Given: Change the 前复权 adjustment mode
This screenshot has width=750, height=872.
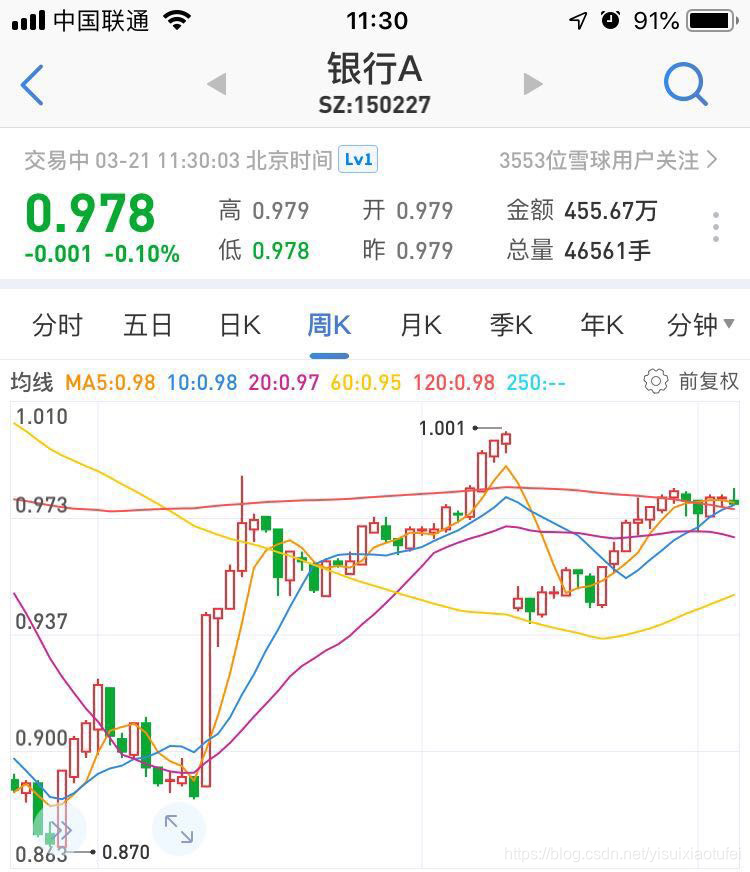Looking at the screenshot, I should click(x=708, y=382).
